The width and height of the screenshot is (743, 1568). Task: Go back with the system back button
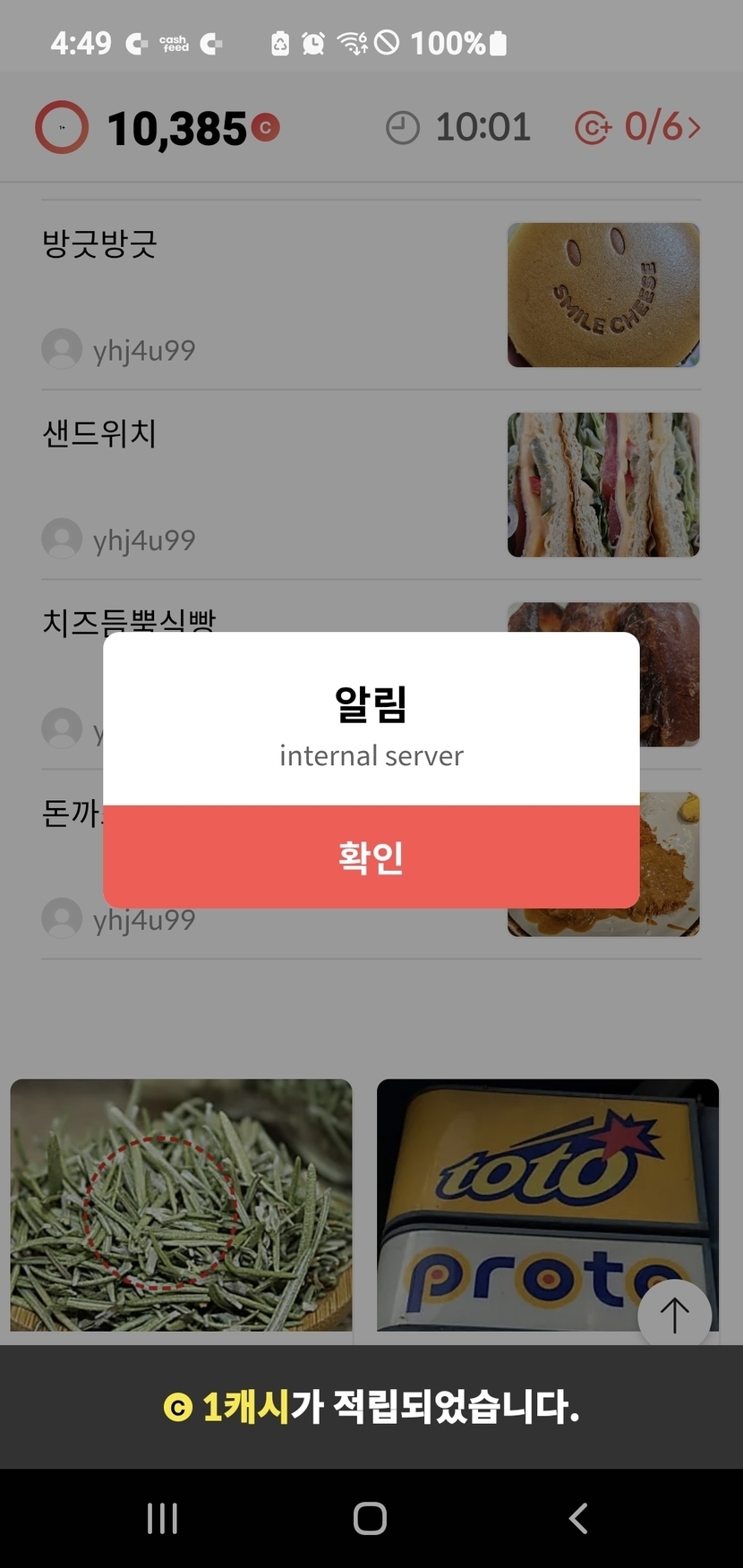coord(578,1518)
